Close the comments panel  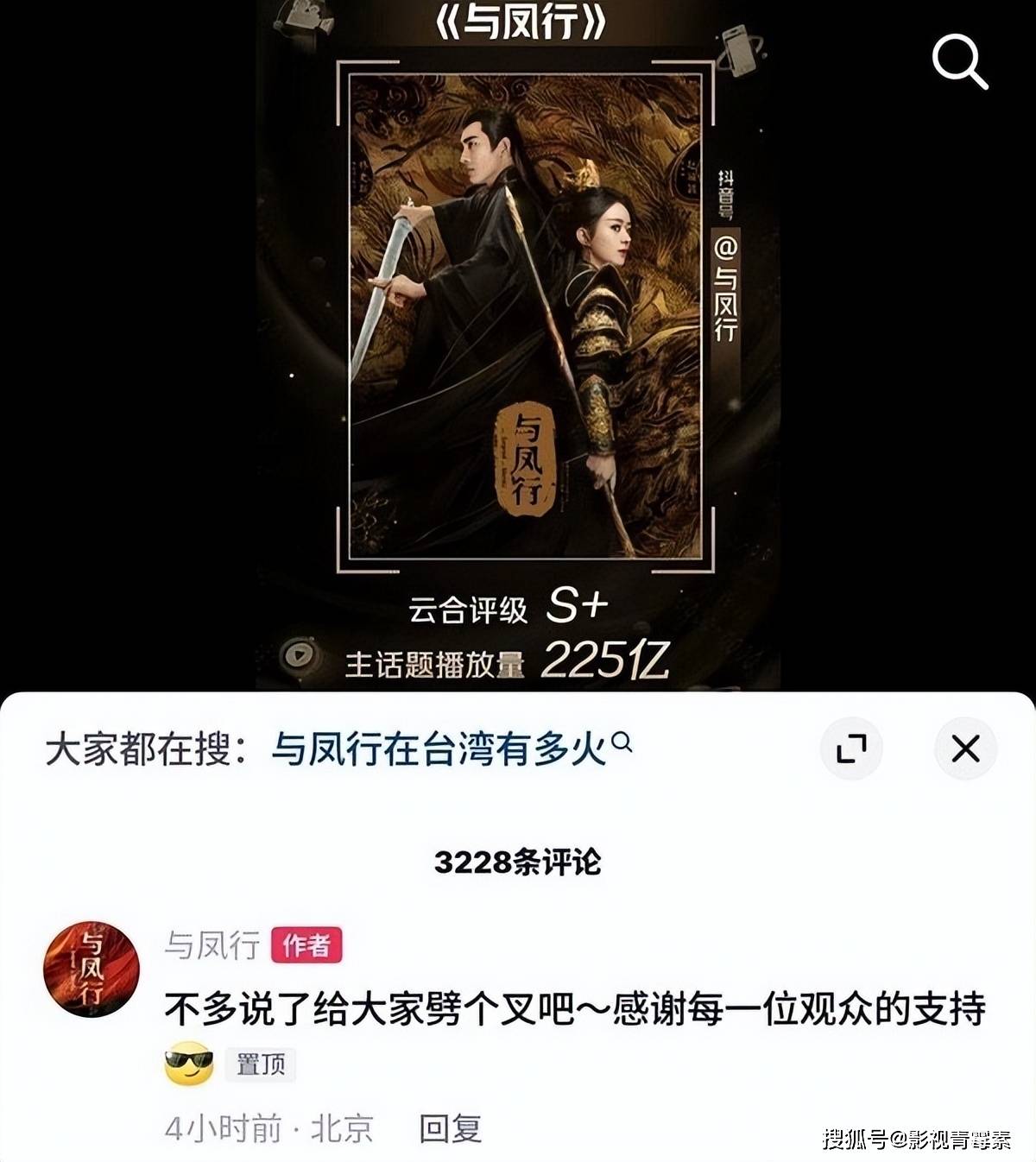tap(965, 748)
